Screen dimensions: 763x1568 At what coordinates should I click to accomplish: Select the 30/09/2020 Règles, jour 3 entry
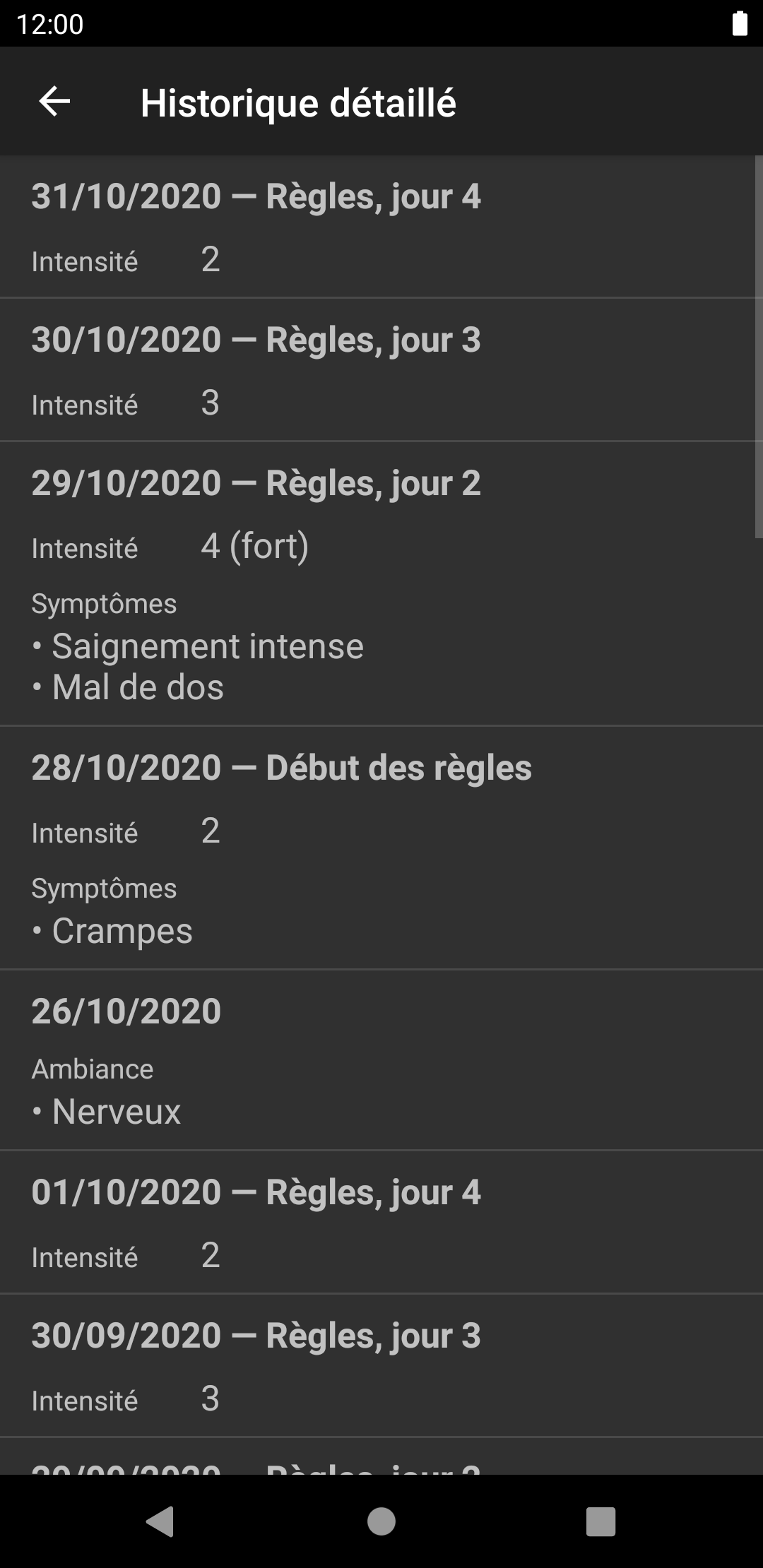(x=381, y=1366)
